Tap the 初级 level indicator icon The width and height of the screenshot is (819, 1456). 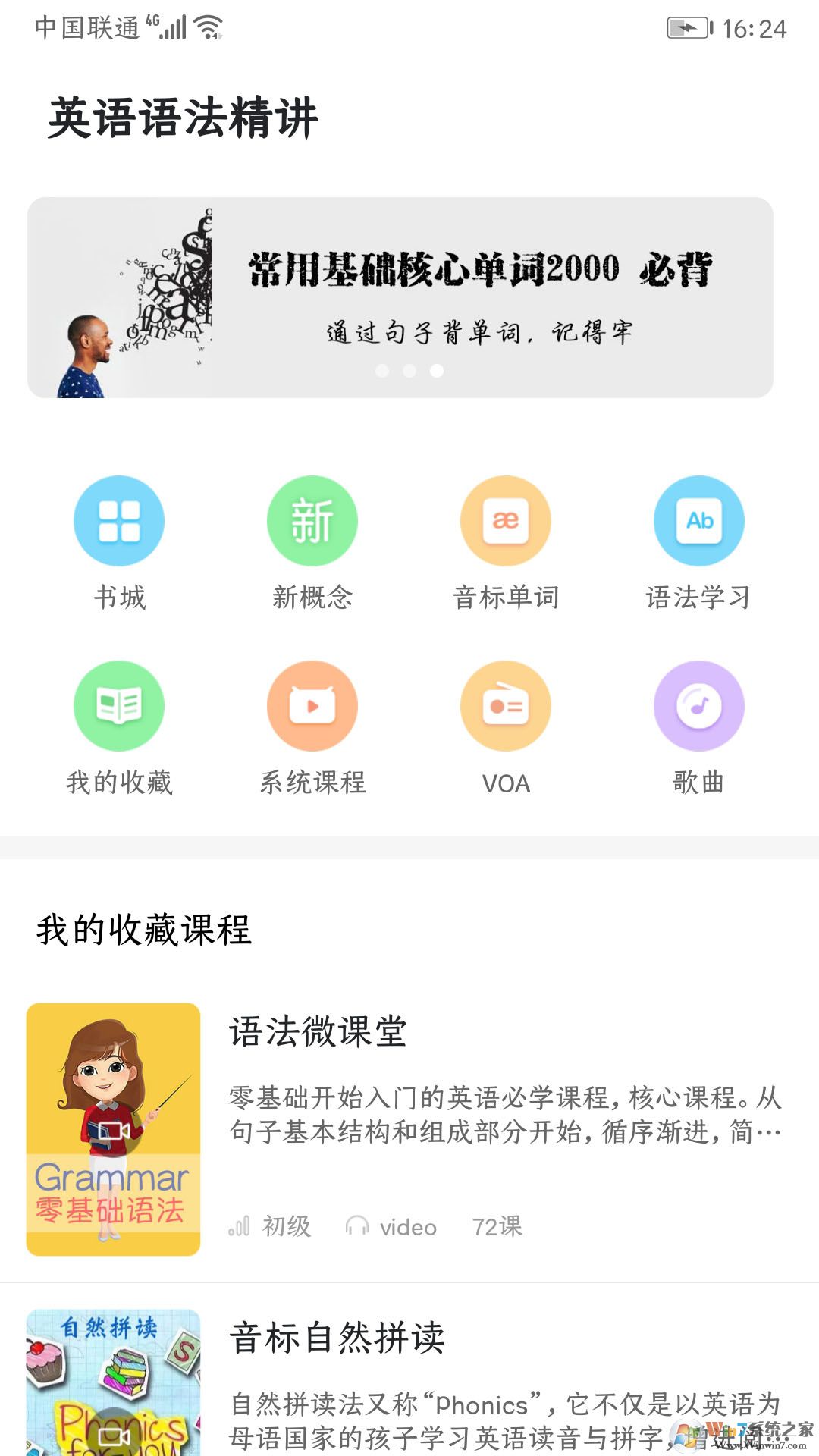click(x=240, y=1226)
